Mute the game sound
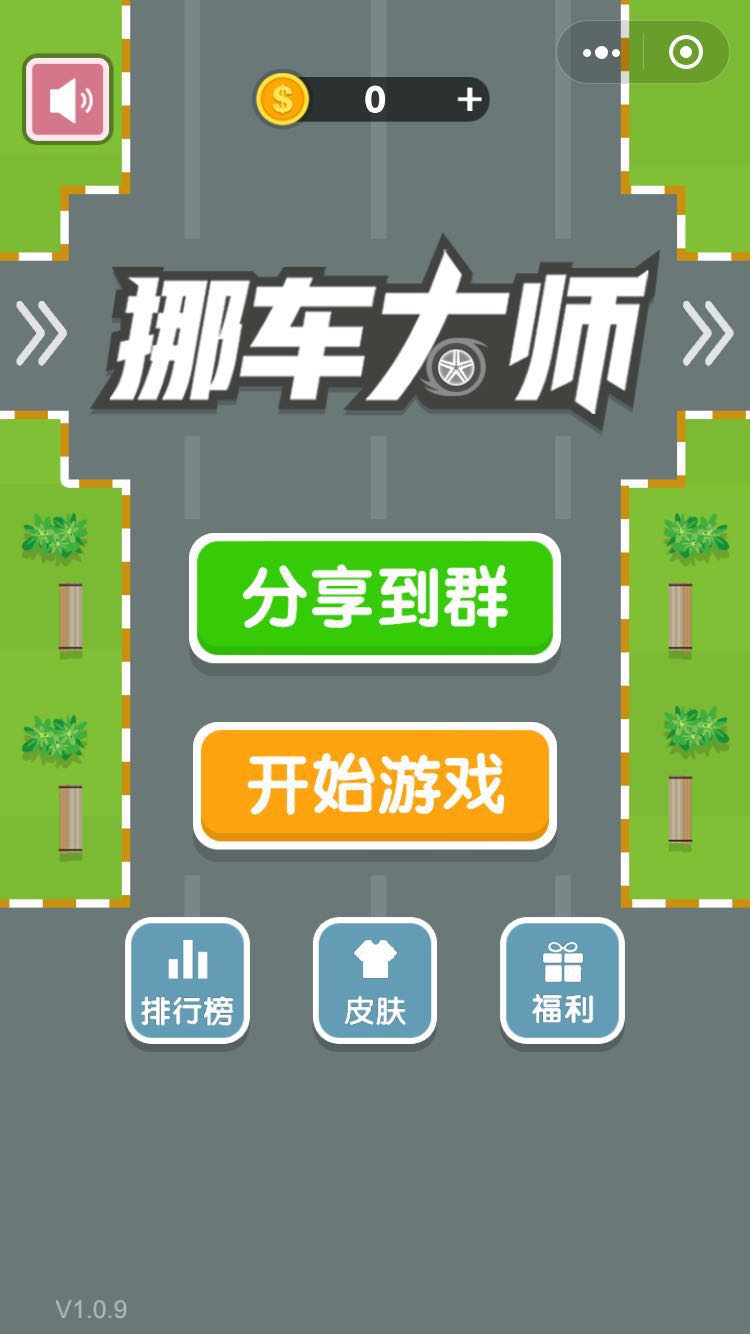 (x=67, y=99)
